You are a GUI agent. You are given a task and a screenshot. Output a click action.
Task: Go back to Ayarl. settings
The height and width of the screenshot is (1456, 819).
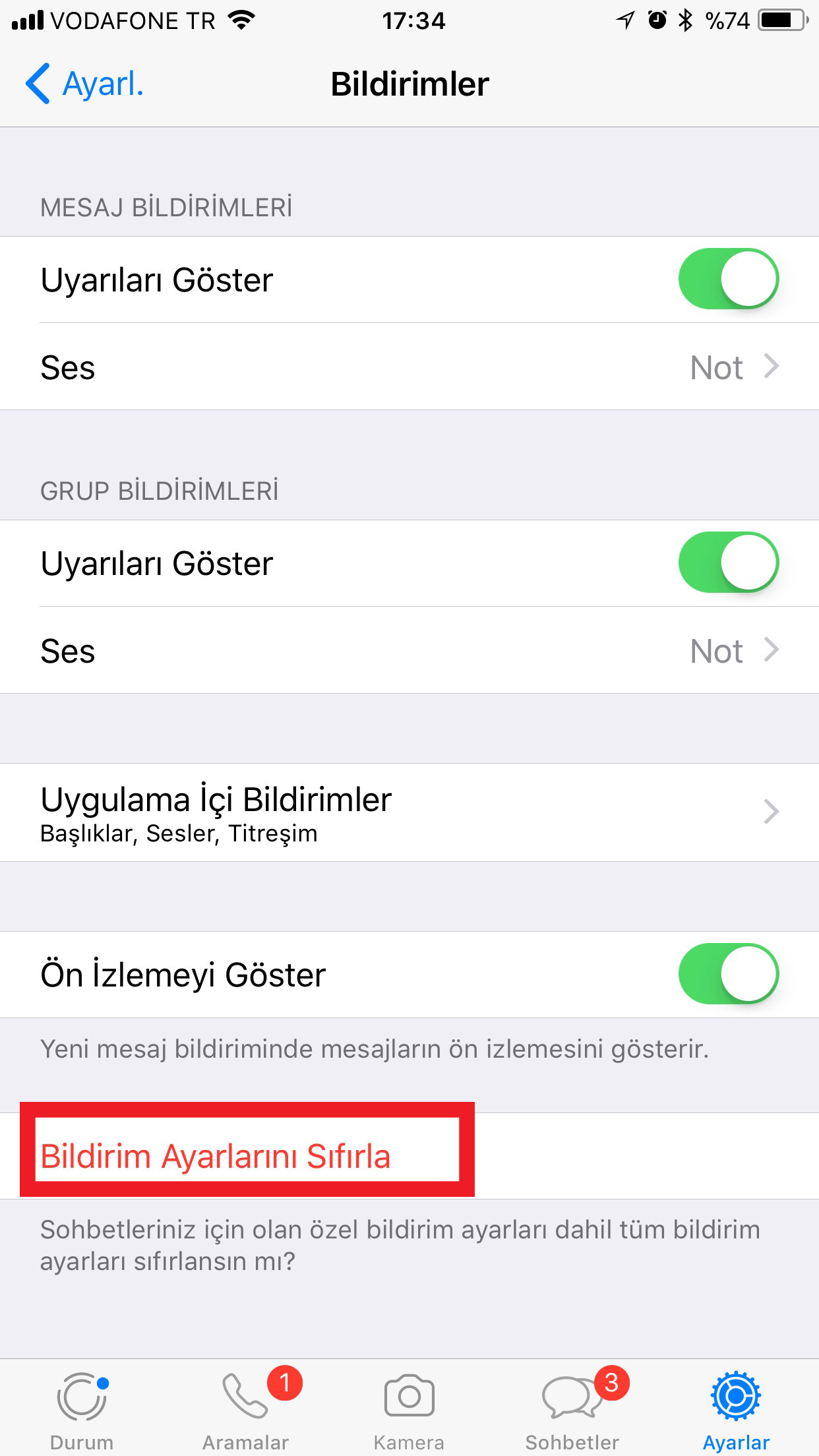[84, 84]
